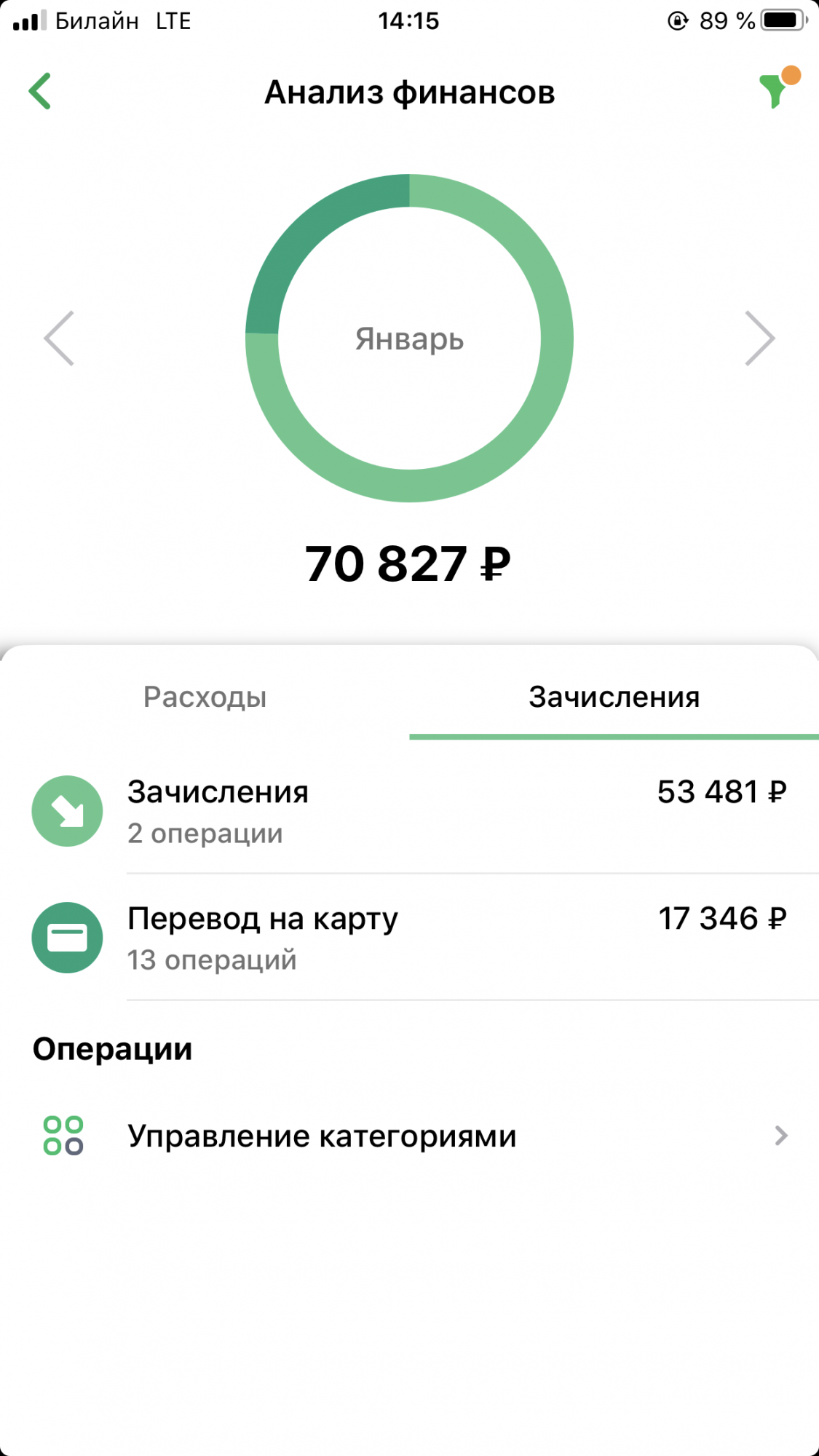Open Управление категориями
The width and height of the screenshot is (819, 1456).
(409, 1136)
